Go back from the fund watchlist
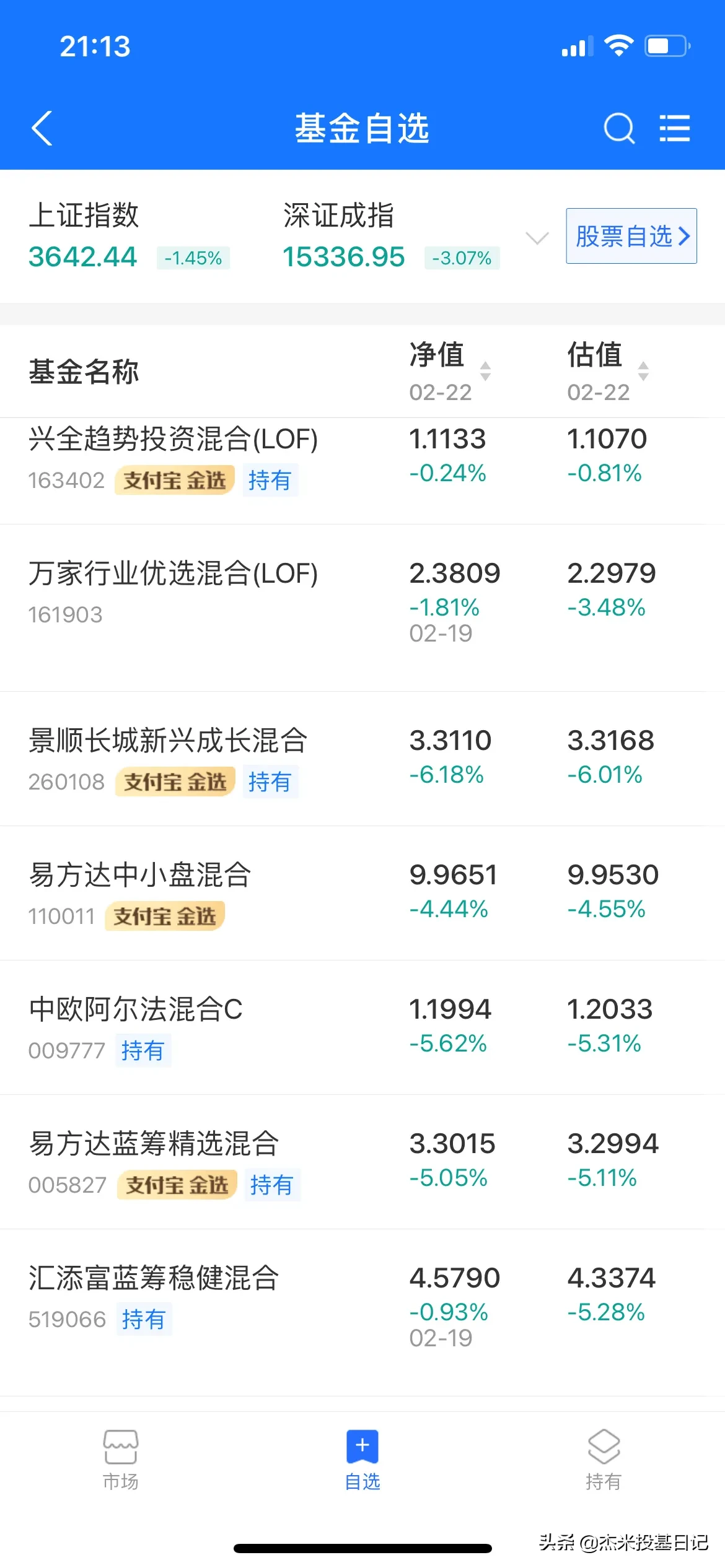Viewport: 725px width, 1568px height. tap(42, 128)
